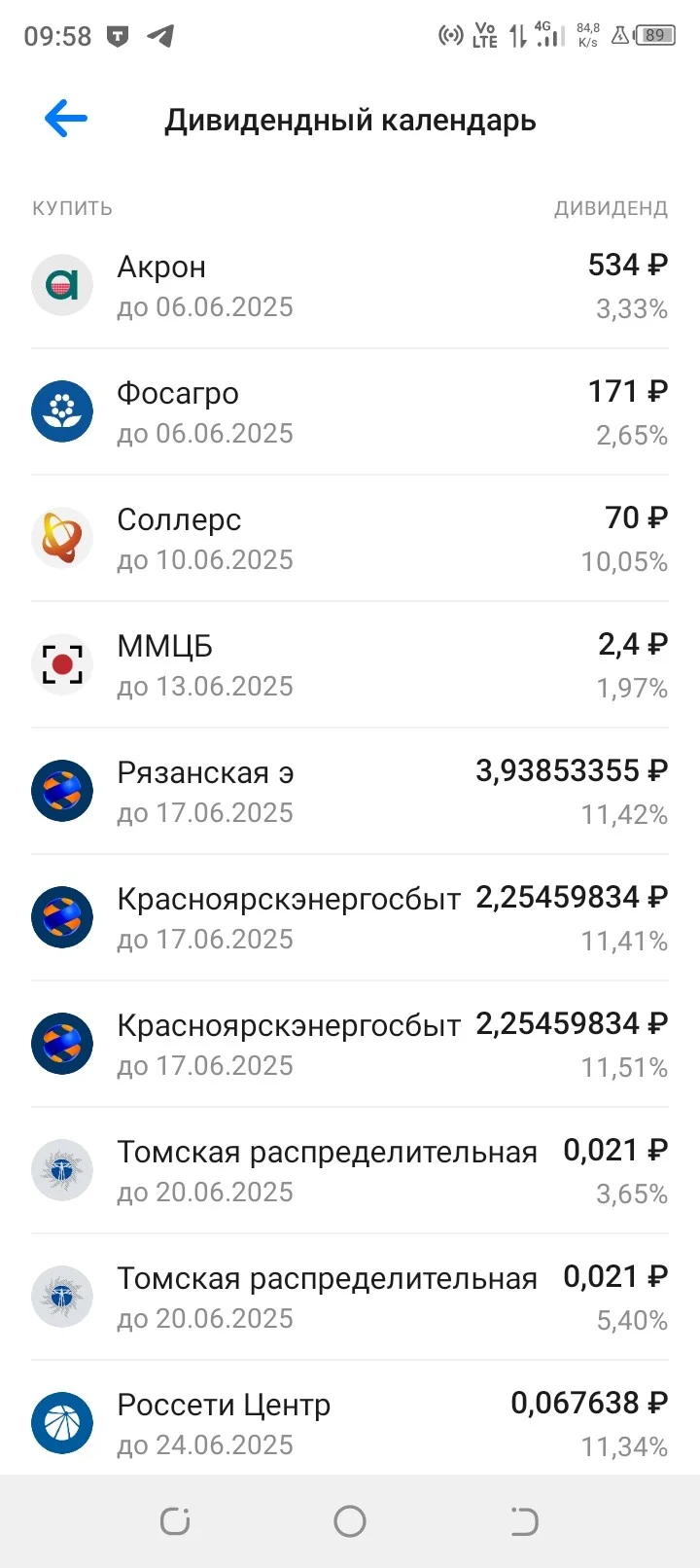The width and height of the screenshot is (700, 1568).
Task: Tap the system home button
Action: 350,1521
